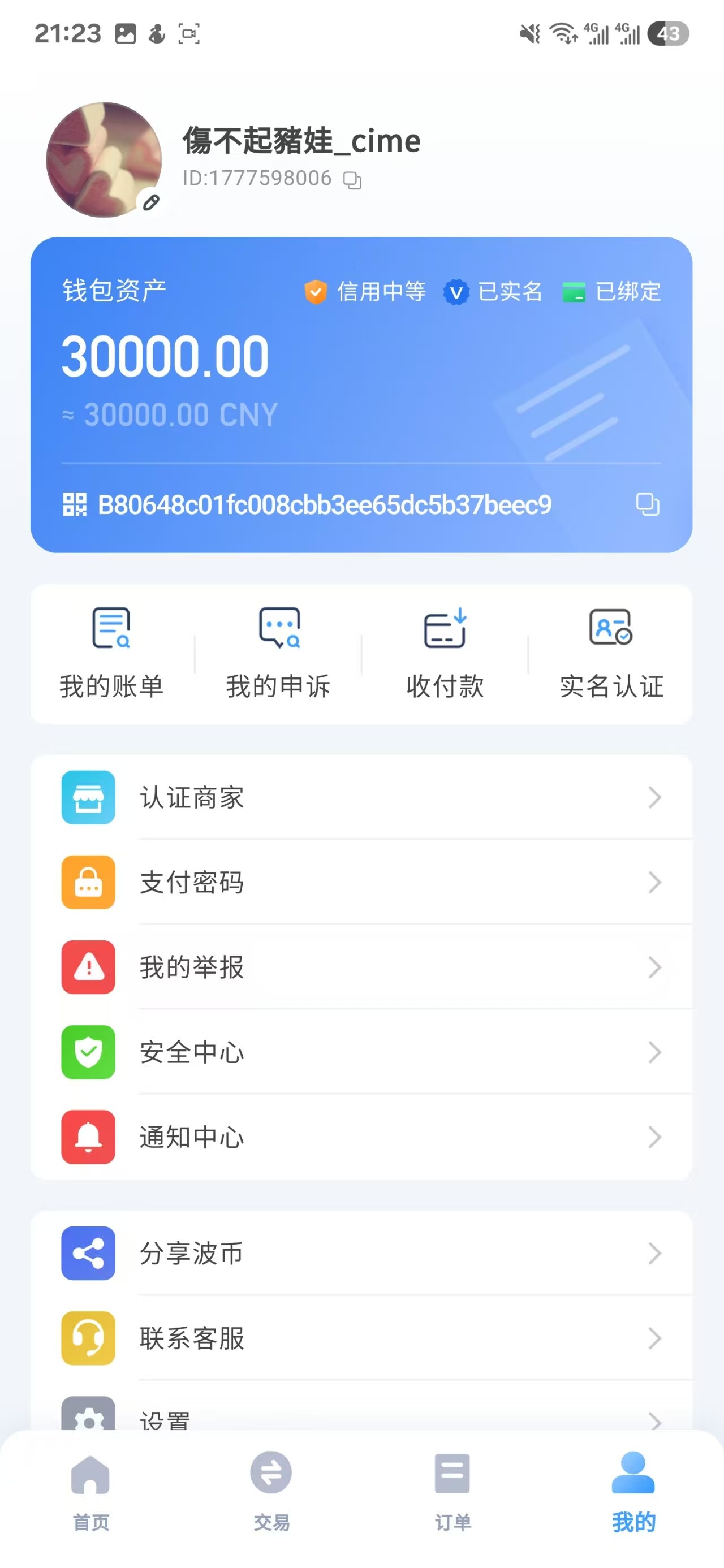Copy the wallet address
Image resolution: width=724 pixels, height=1568 pixels.
647,504
